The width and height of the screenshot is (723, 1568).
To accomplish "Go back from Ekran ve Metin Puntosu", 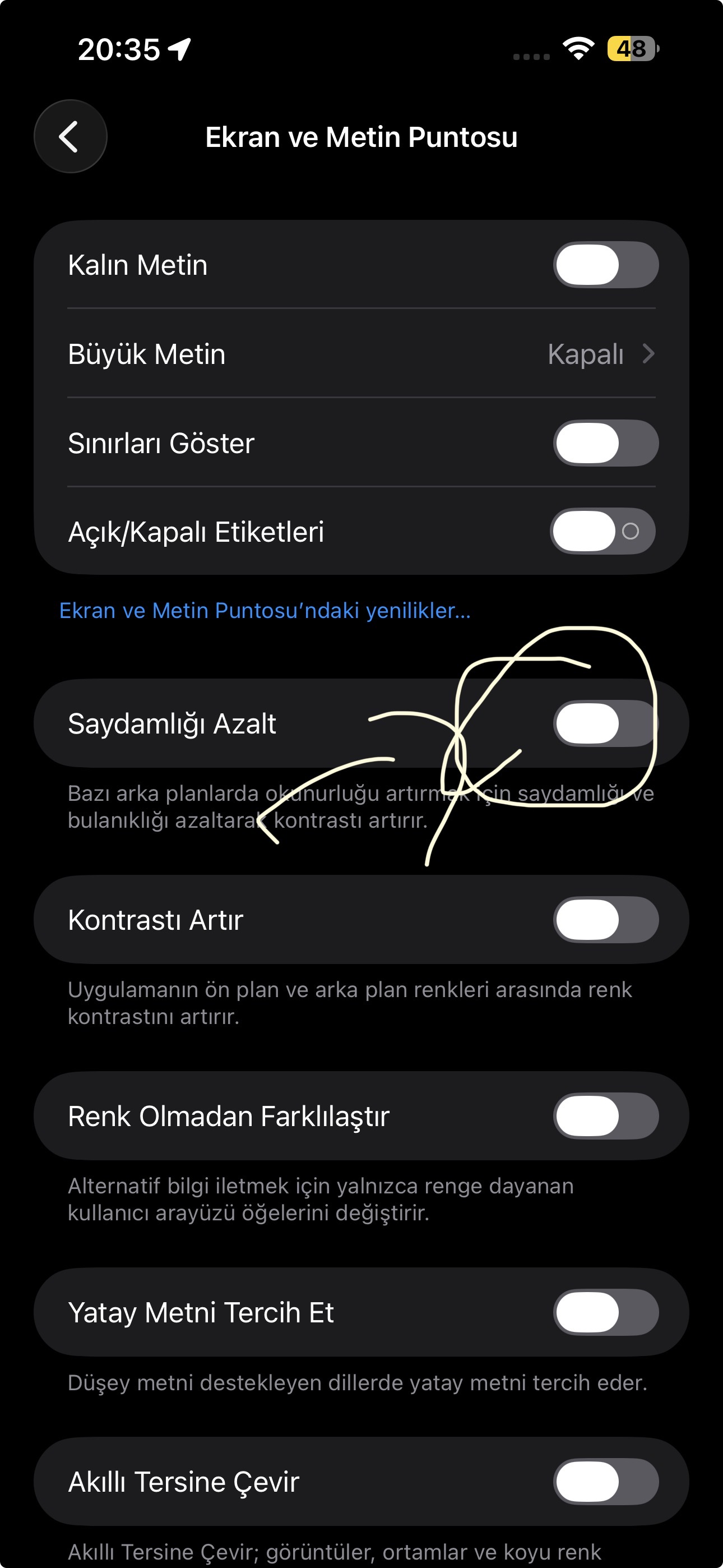I will (71, 136).
